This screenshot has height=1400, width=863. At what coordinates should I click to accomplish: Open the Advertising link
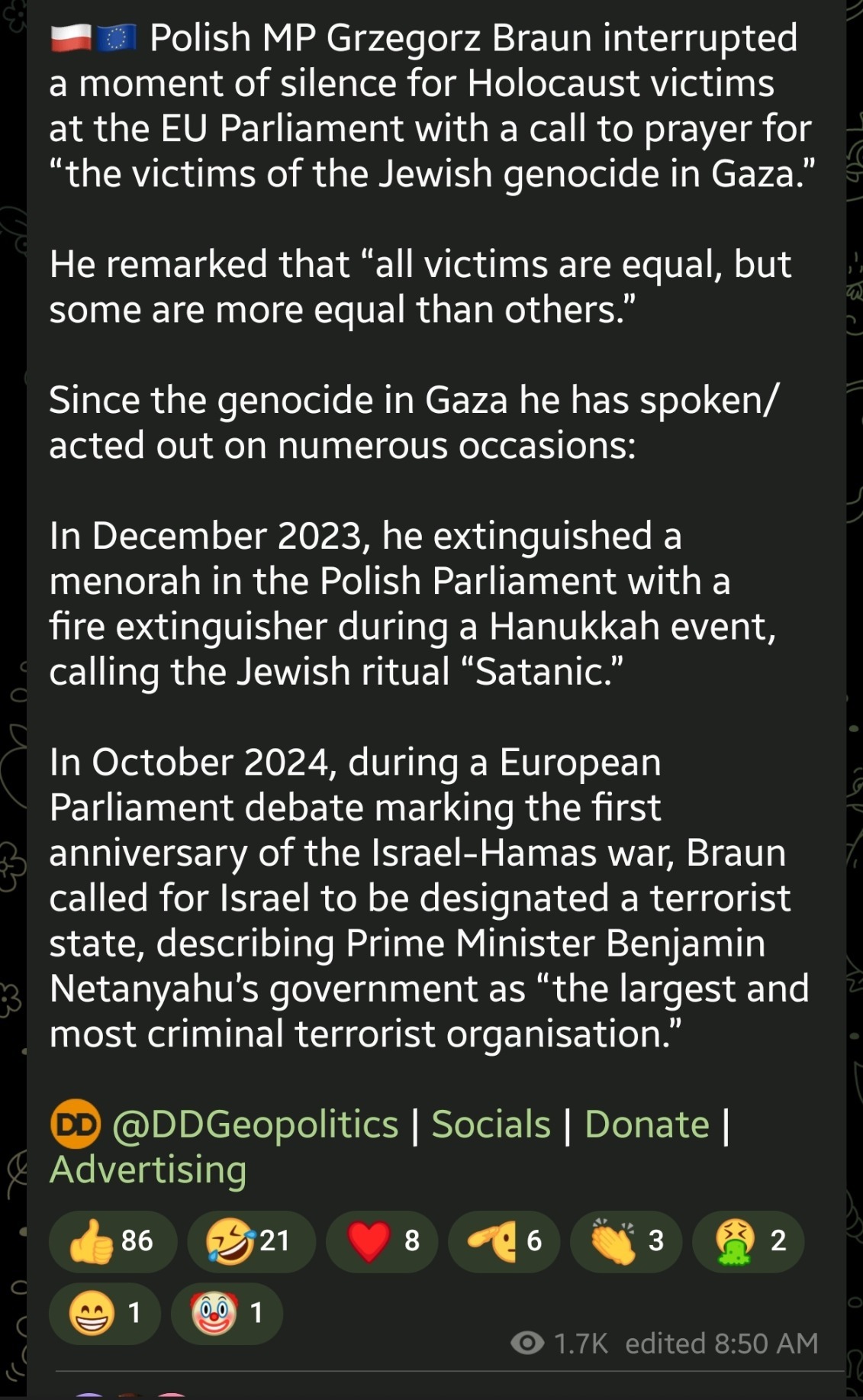[148, 1169]
